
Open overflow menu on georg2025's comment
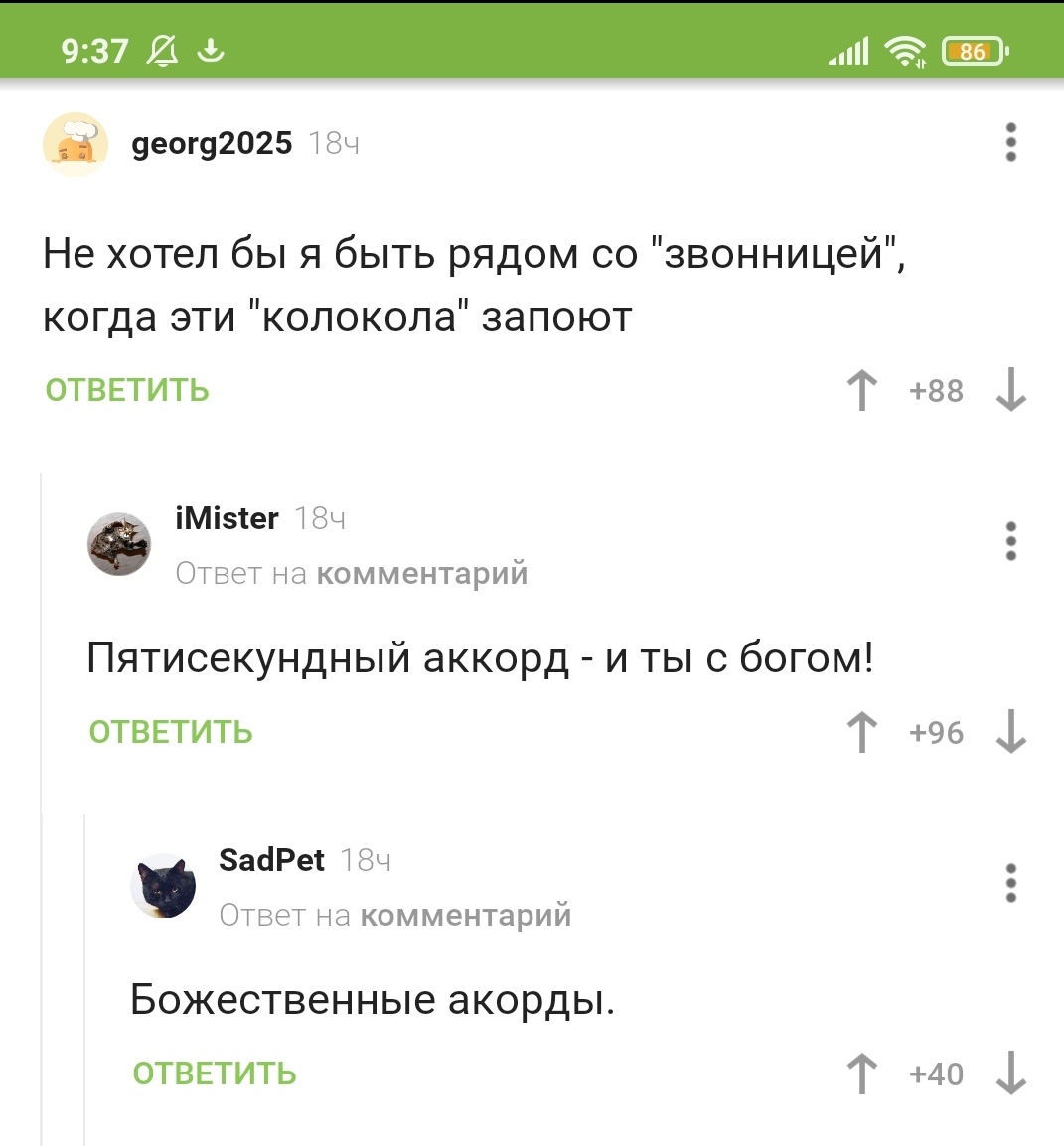click(1010, 143)
